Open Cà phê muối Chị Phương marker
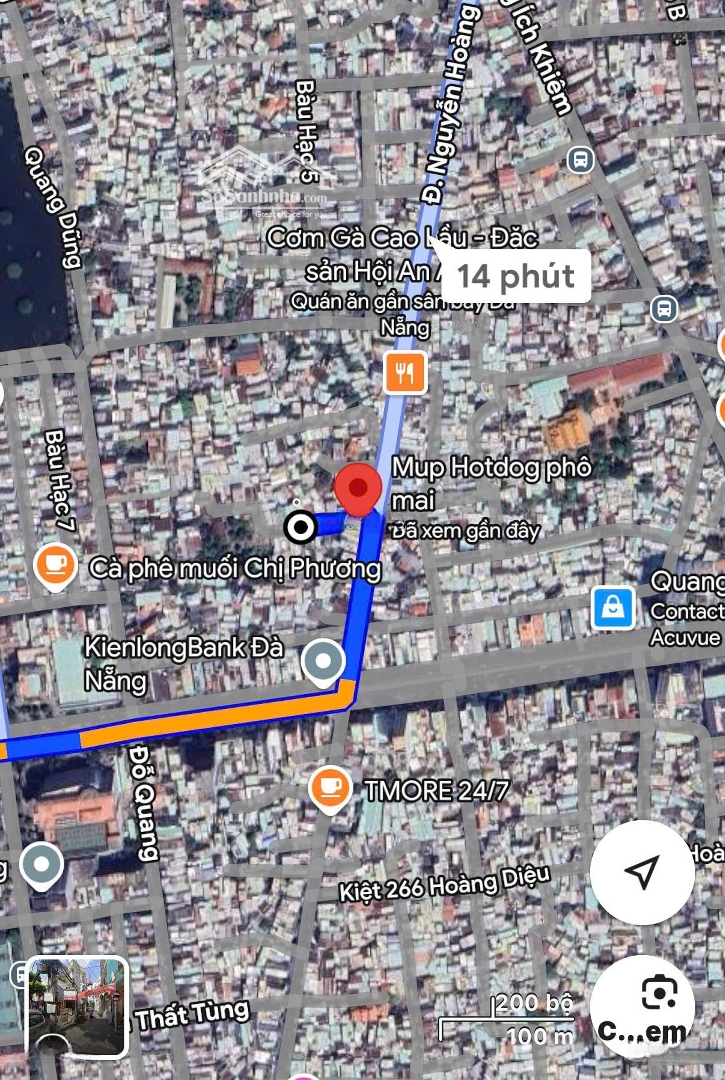725x1080 pixels. 54,565
